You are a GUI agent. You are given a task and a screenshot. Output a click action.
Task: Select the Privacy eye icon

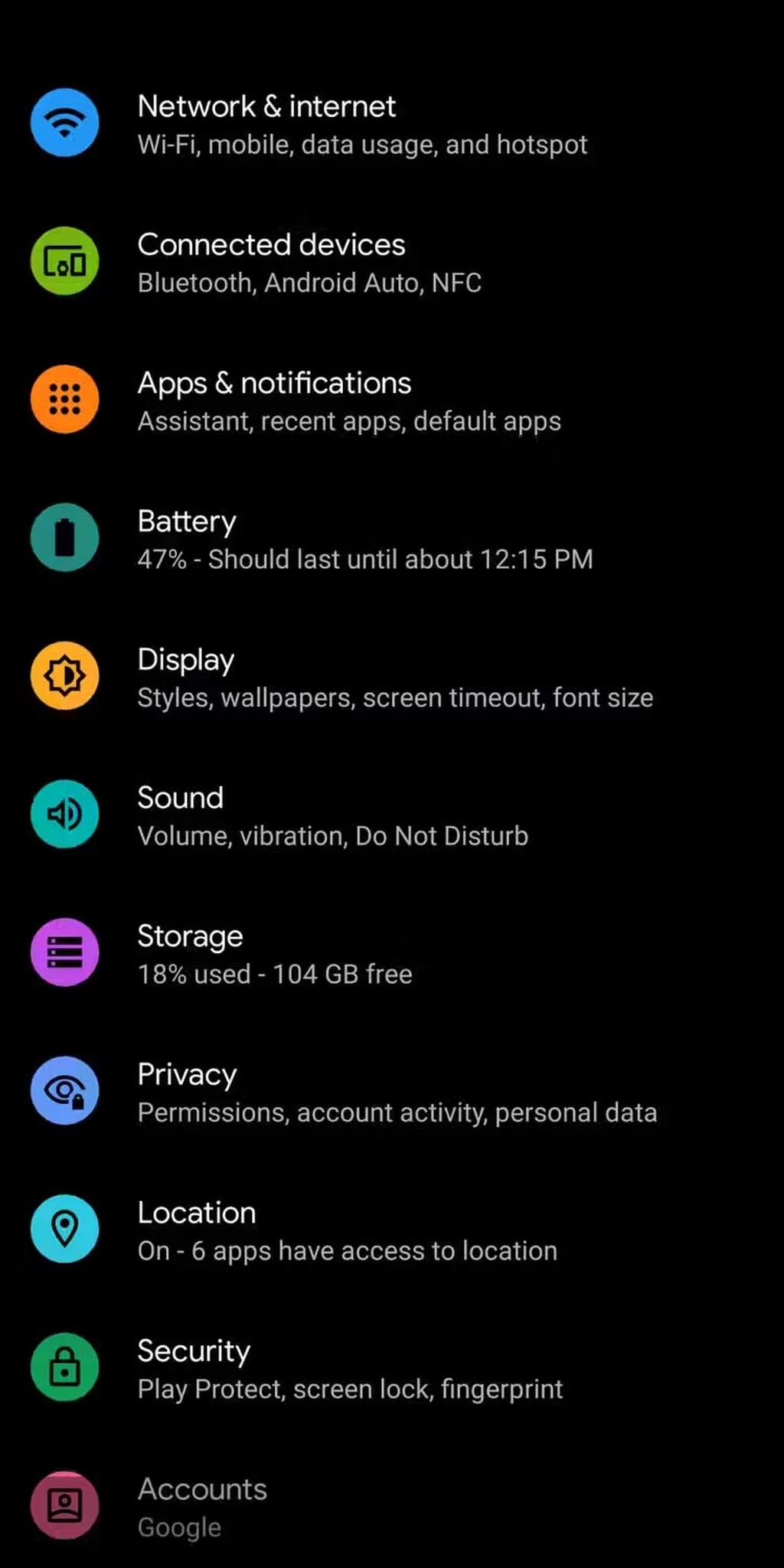(65, 1090)
